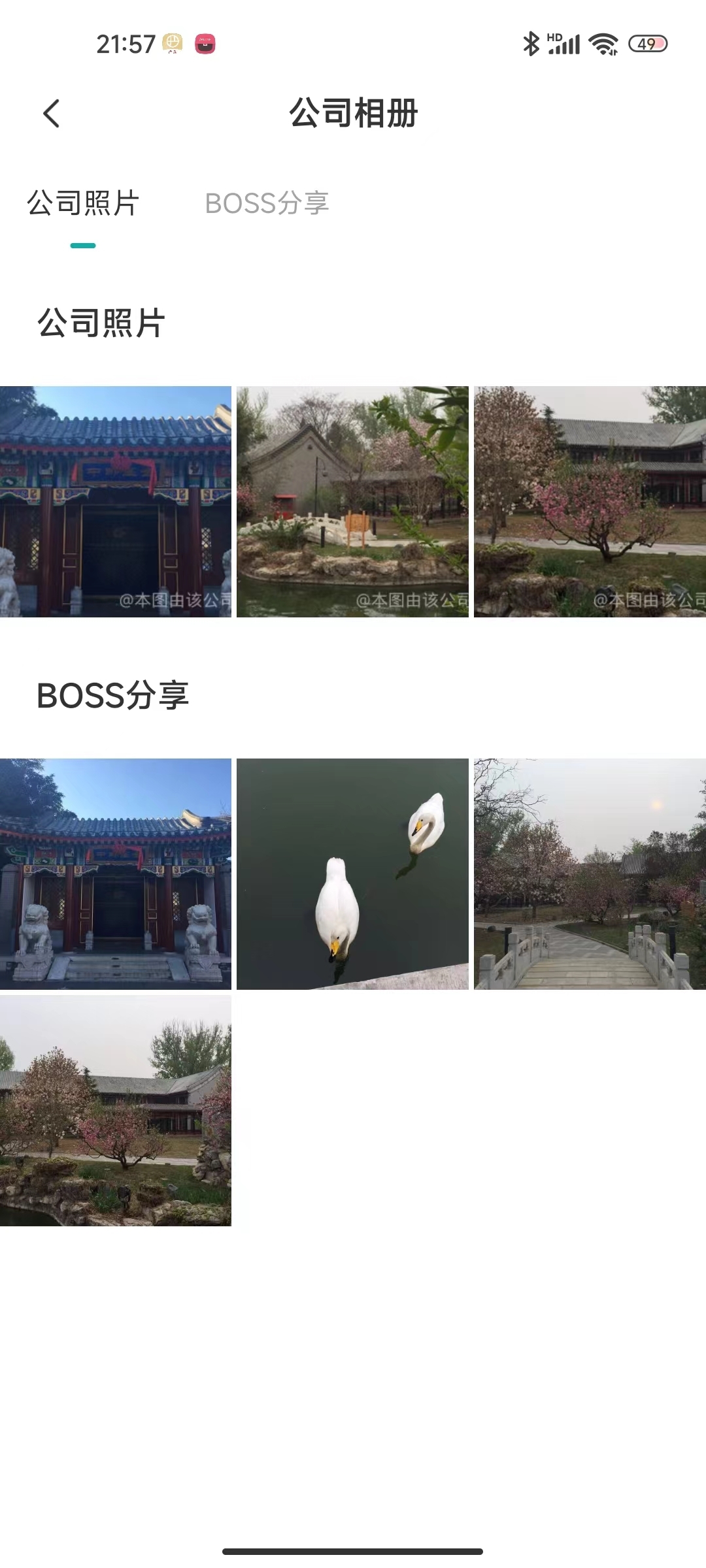706x1568 pixels.
Task: Open company photo with pond and small bridge
Action: coord(352,502)
